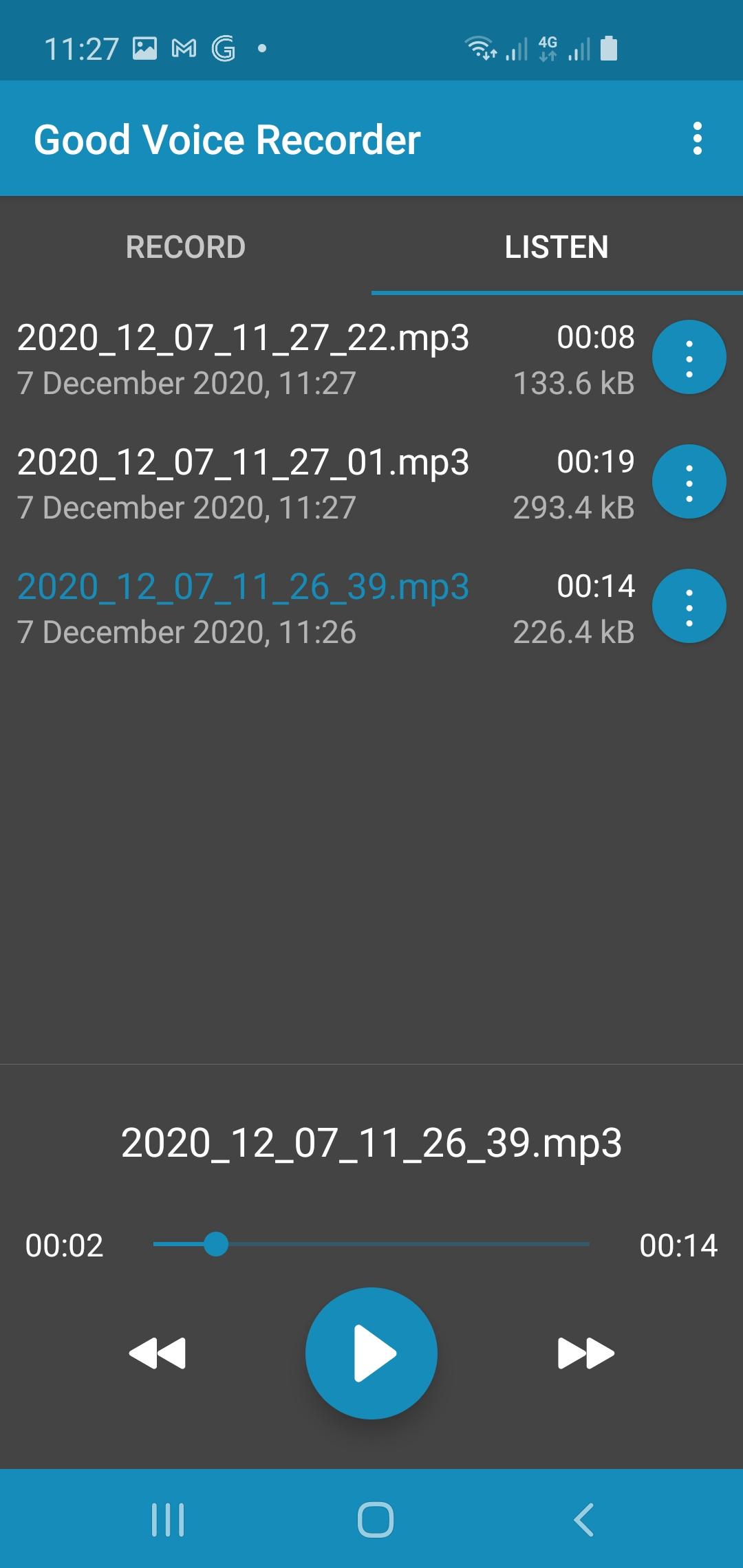Switch to the RECORD tab
The width and height of the screenshot is (743, 1568).
[x=186, y=247]
